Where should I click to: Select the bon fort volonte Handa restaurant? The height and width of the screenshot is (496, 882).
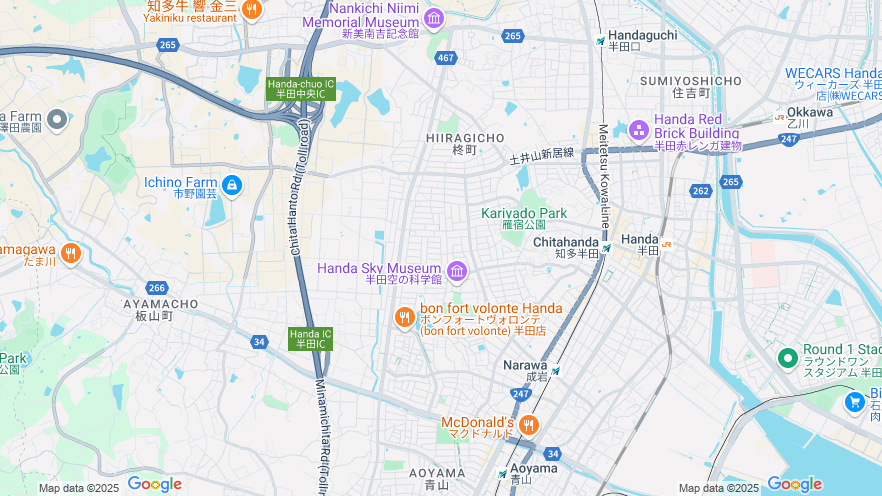point(404,318)
